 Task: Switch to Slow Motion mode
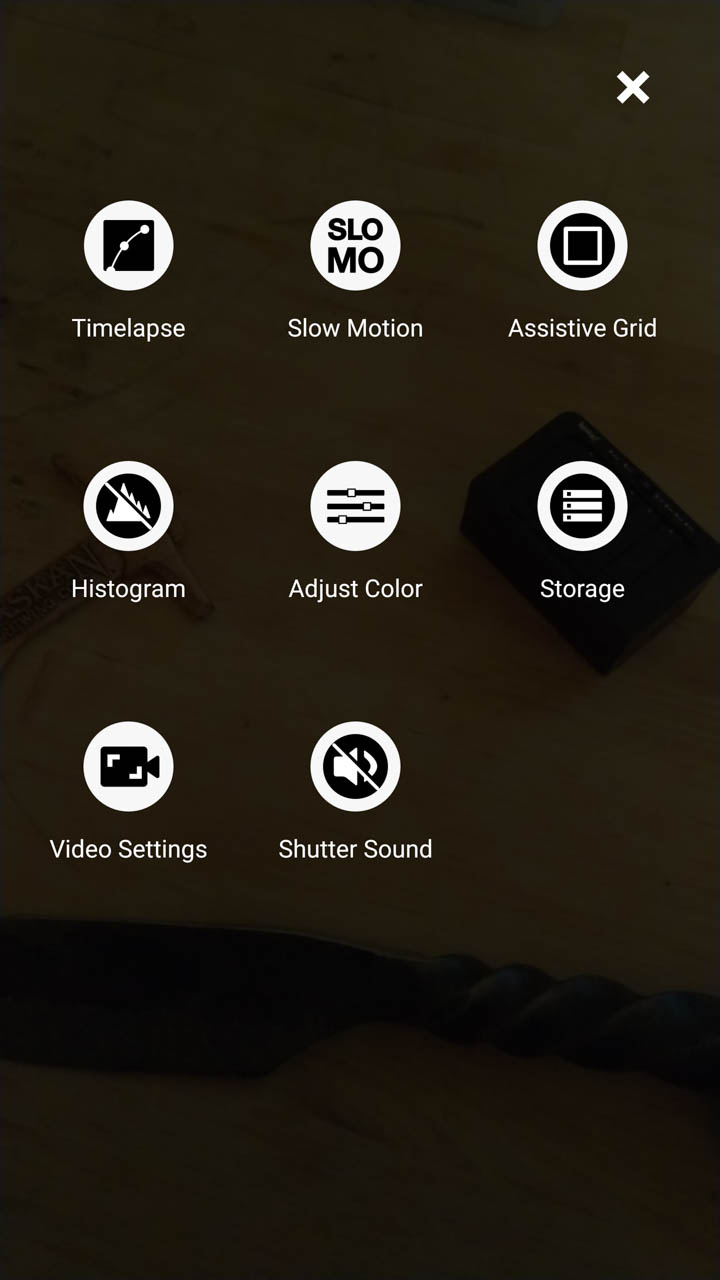click(356, 246)
